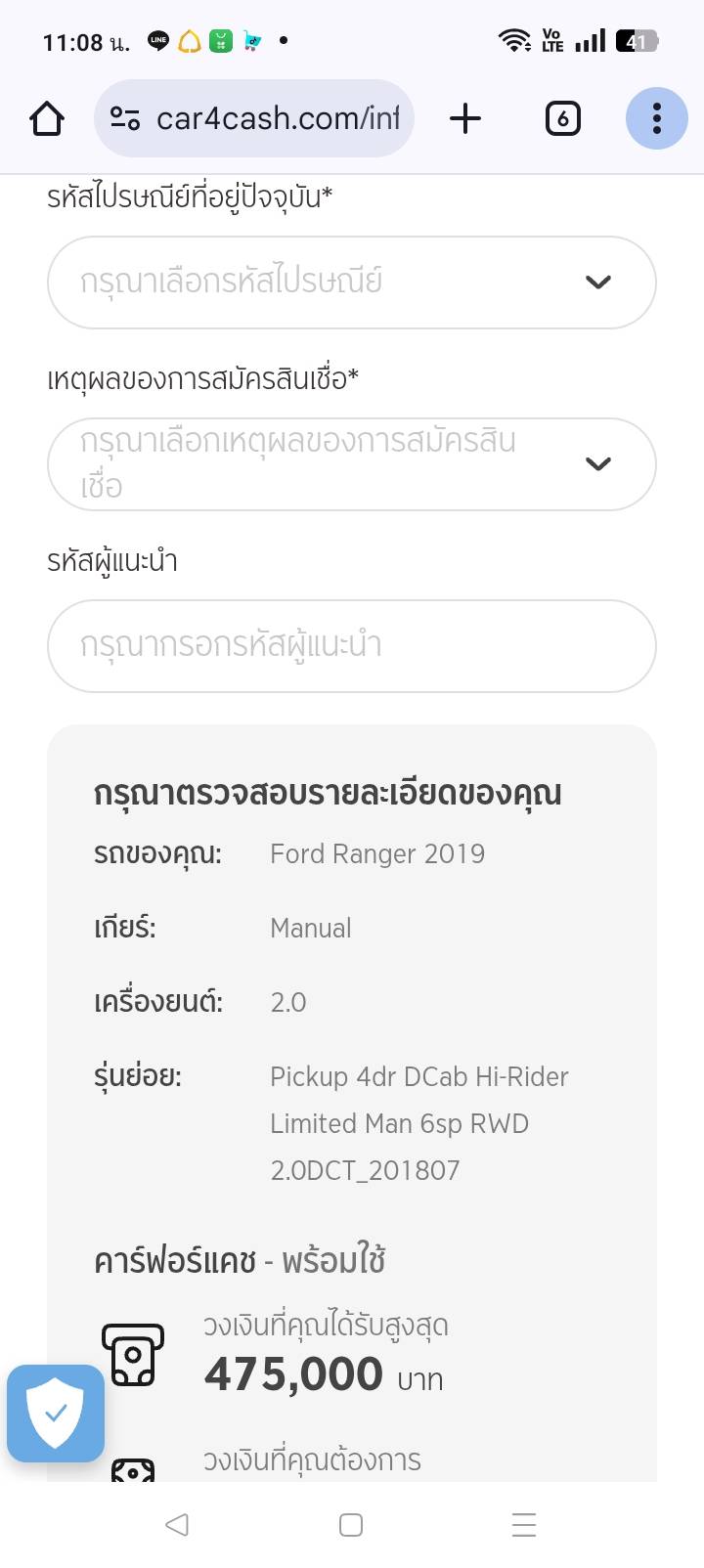The image size is (704, 1568).
Task: Expand the postal code dropdown
Action: point(351,283)
